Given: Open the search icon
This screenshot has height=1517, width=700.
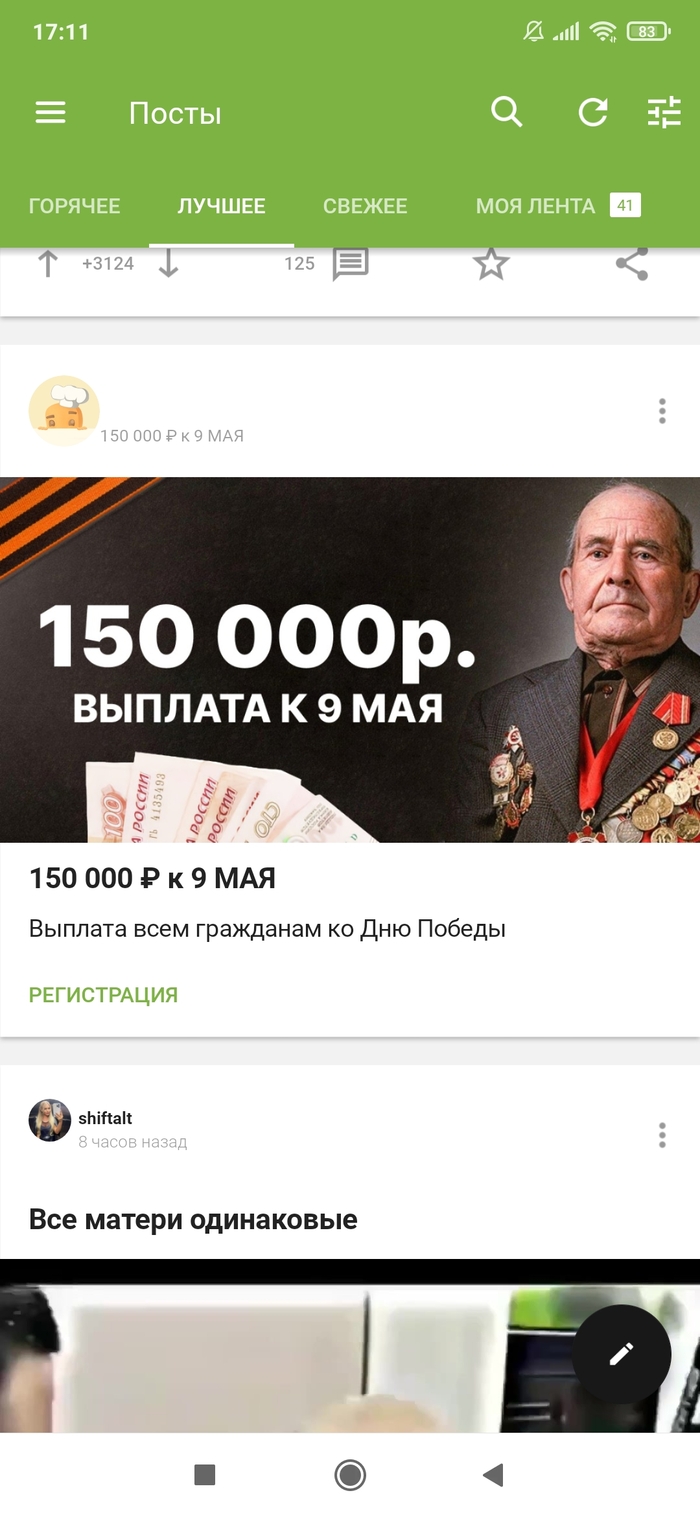Looking at the screenshot, I should click(x=507, y=112).
